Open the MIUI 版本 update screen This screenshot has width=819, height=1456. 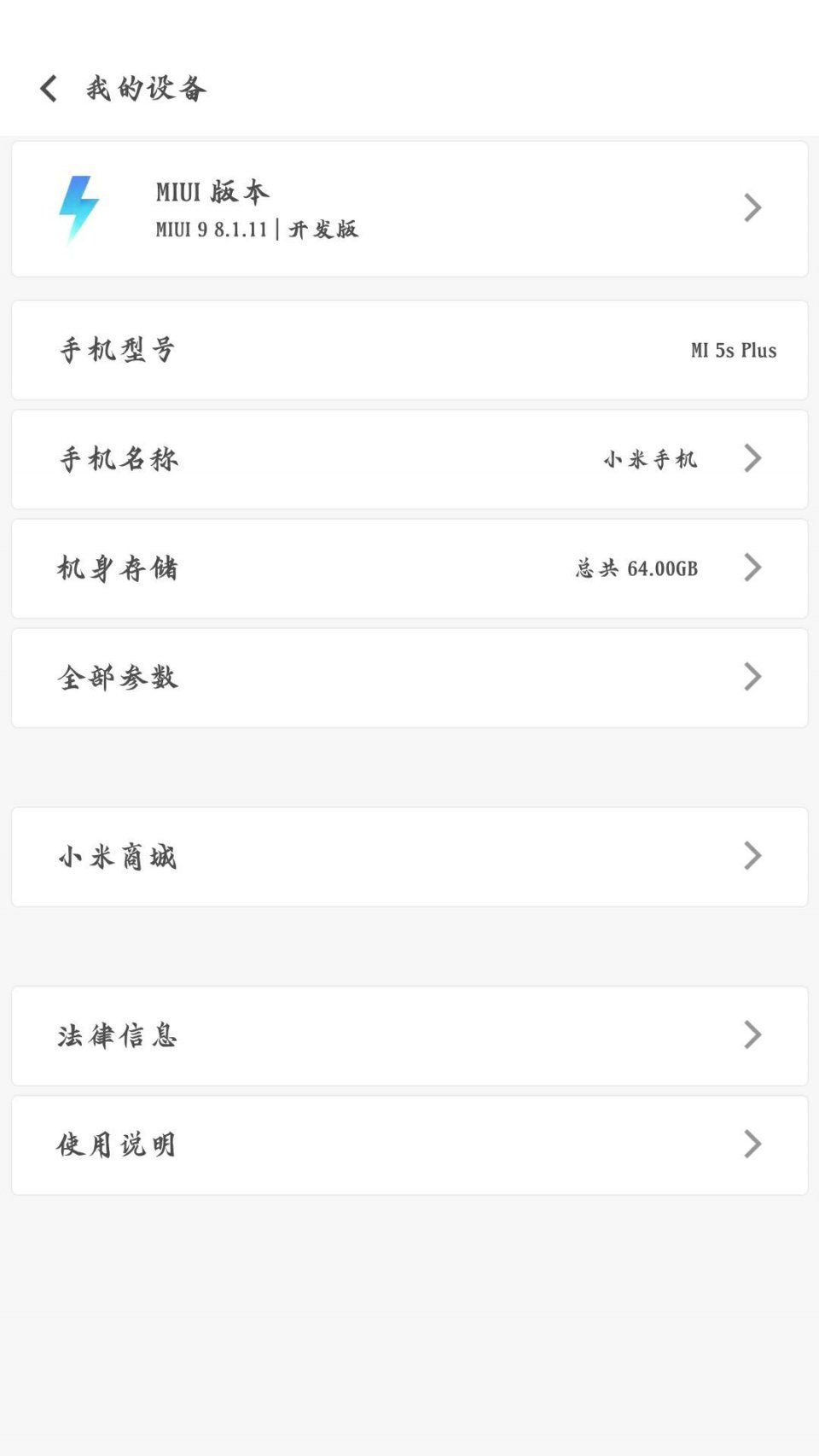(409, 207)
